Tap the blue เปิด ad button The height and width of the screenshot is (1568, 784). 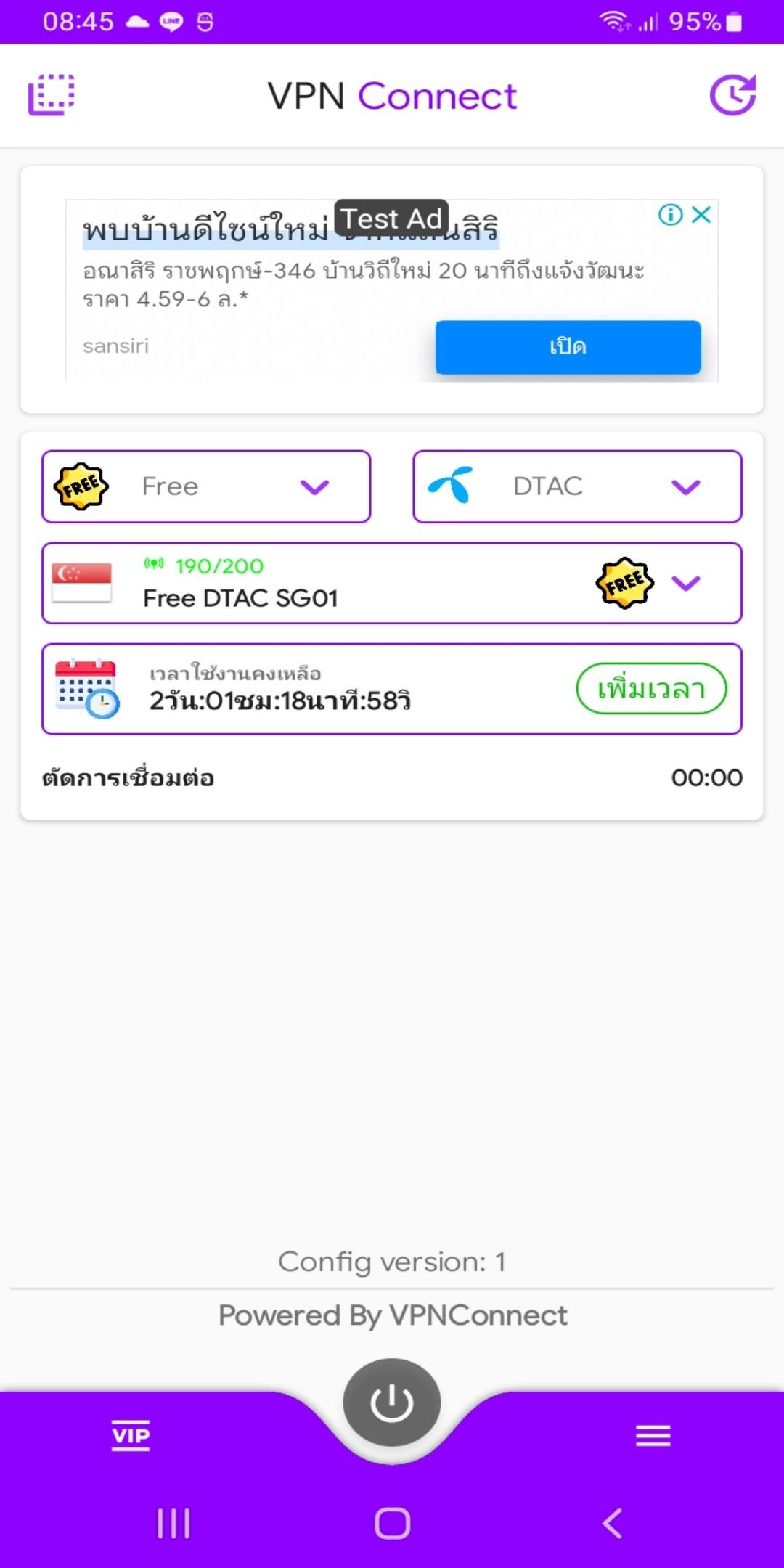(x=568, y=347)
